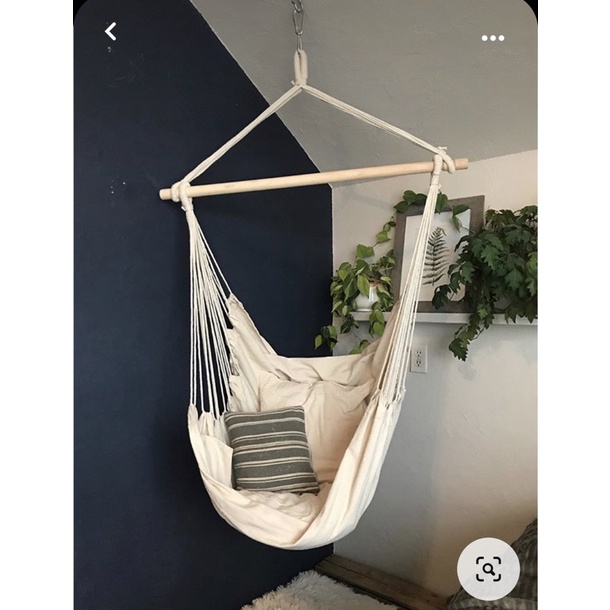
Task: Go back using the top-left arrow
Action: [110, 32]
